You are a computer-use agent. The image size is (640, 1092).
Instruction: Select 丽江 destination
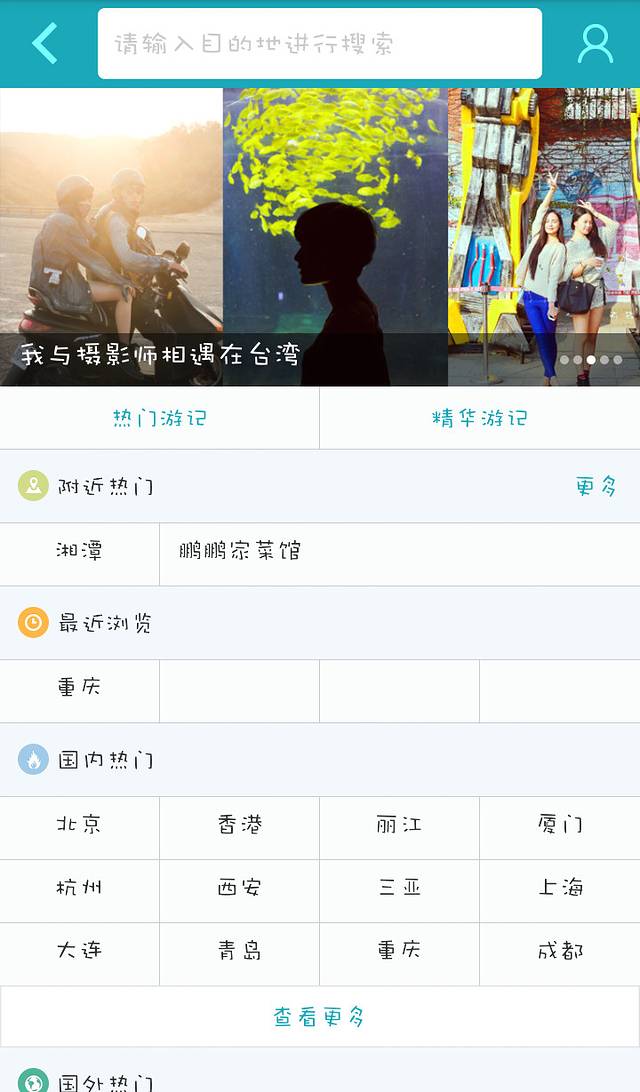pos(400,825)
